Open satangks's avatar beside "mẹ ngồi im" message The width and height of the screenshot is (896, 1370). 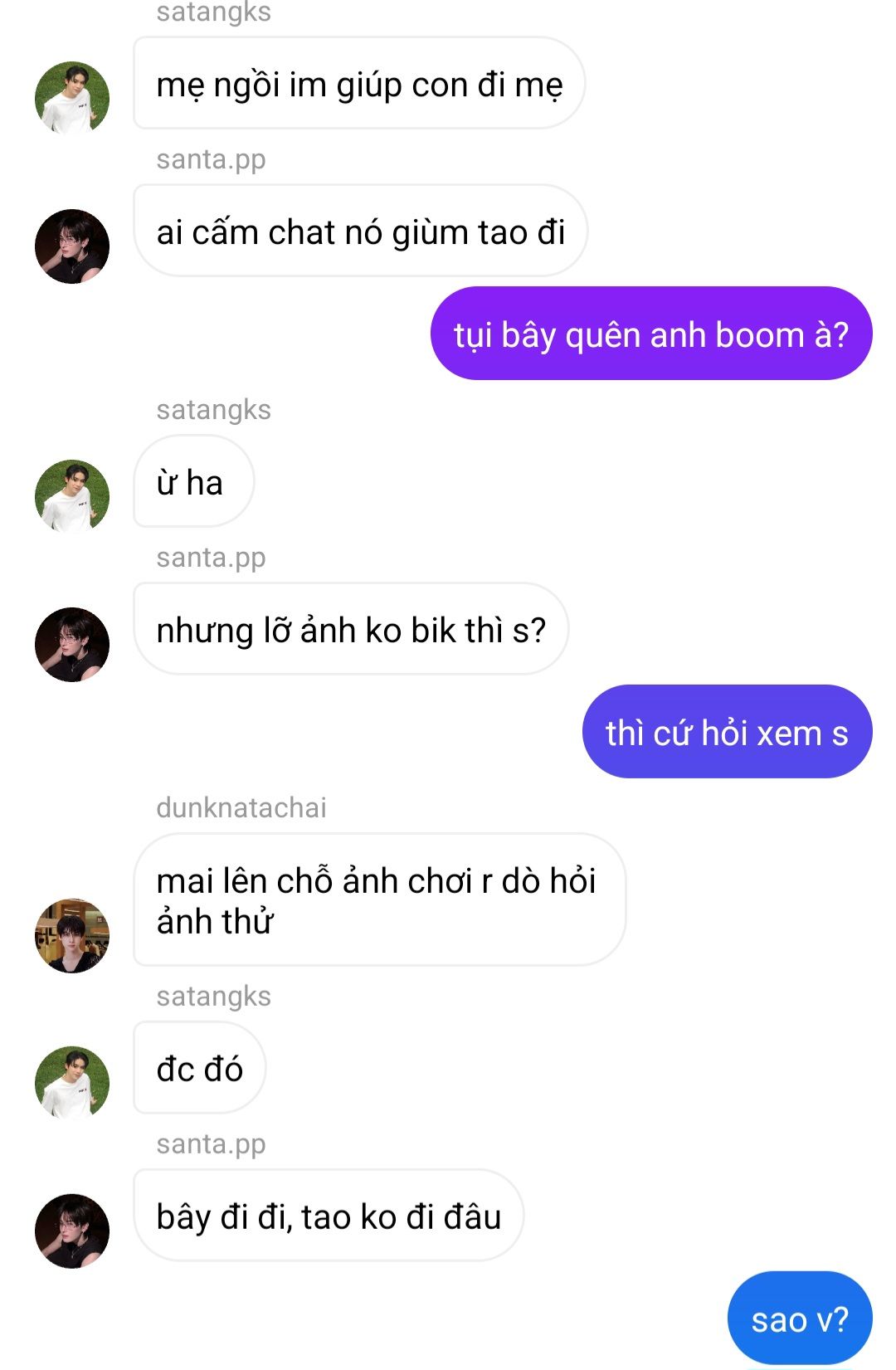(72, 98)
